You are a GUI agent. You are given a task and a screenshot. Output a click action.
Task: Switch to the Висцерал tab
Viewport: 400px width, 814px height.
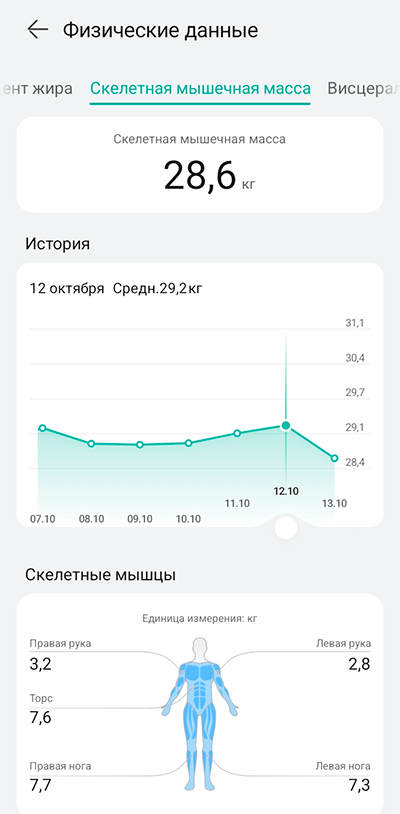363,88
